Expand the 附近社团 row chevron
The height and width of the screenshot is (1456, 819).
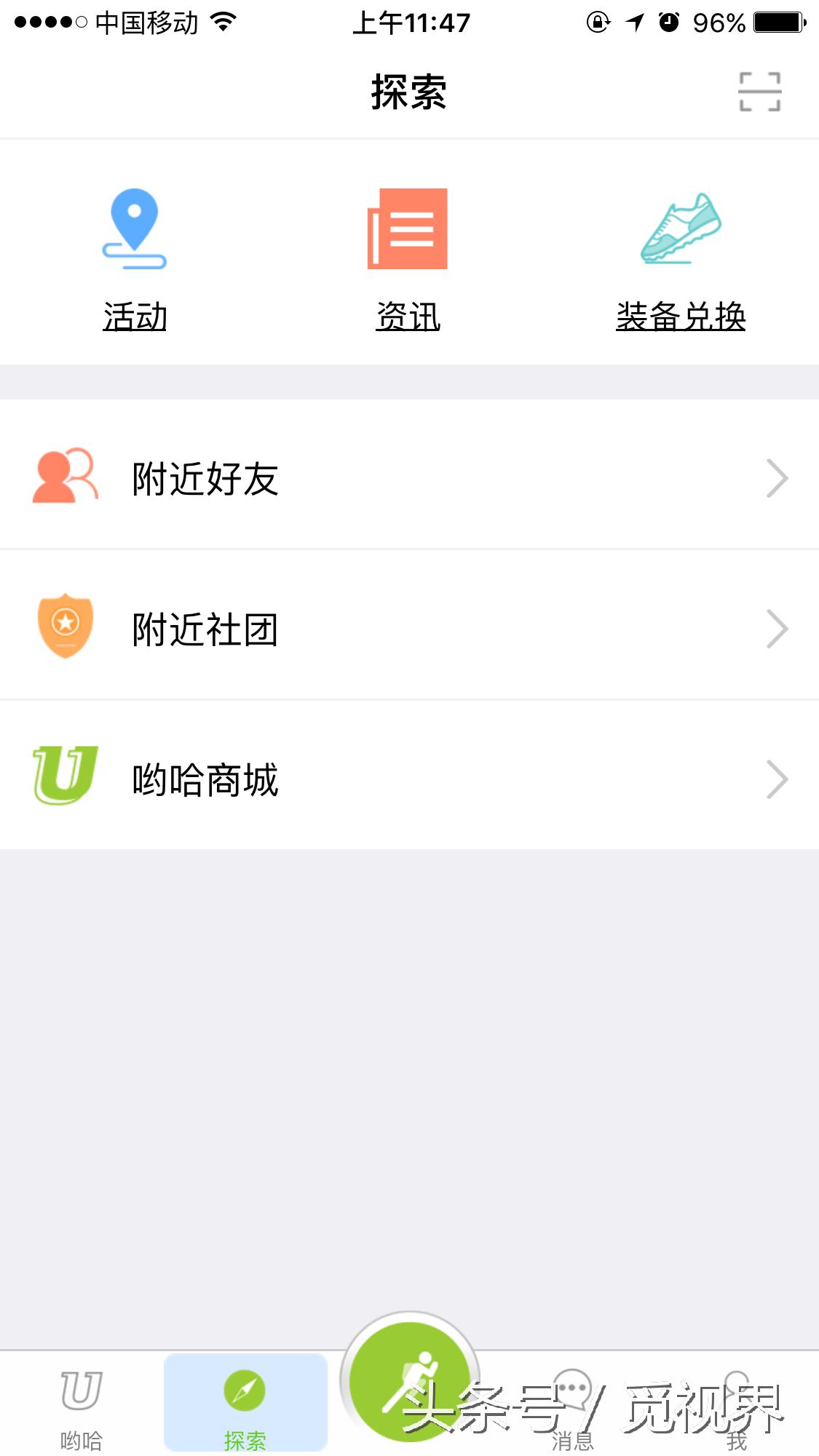click(x=778, y=629)
